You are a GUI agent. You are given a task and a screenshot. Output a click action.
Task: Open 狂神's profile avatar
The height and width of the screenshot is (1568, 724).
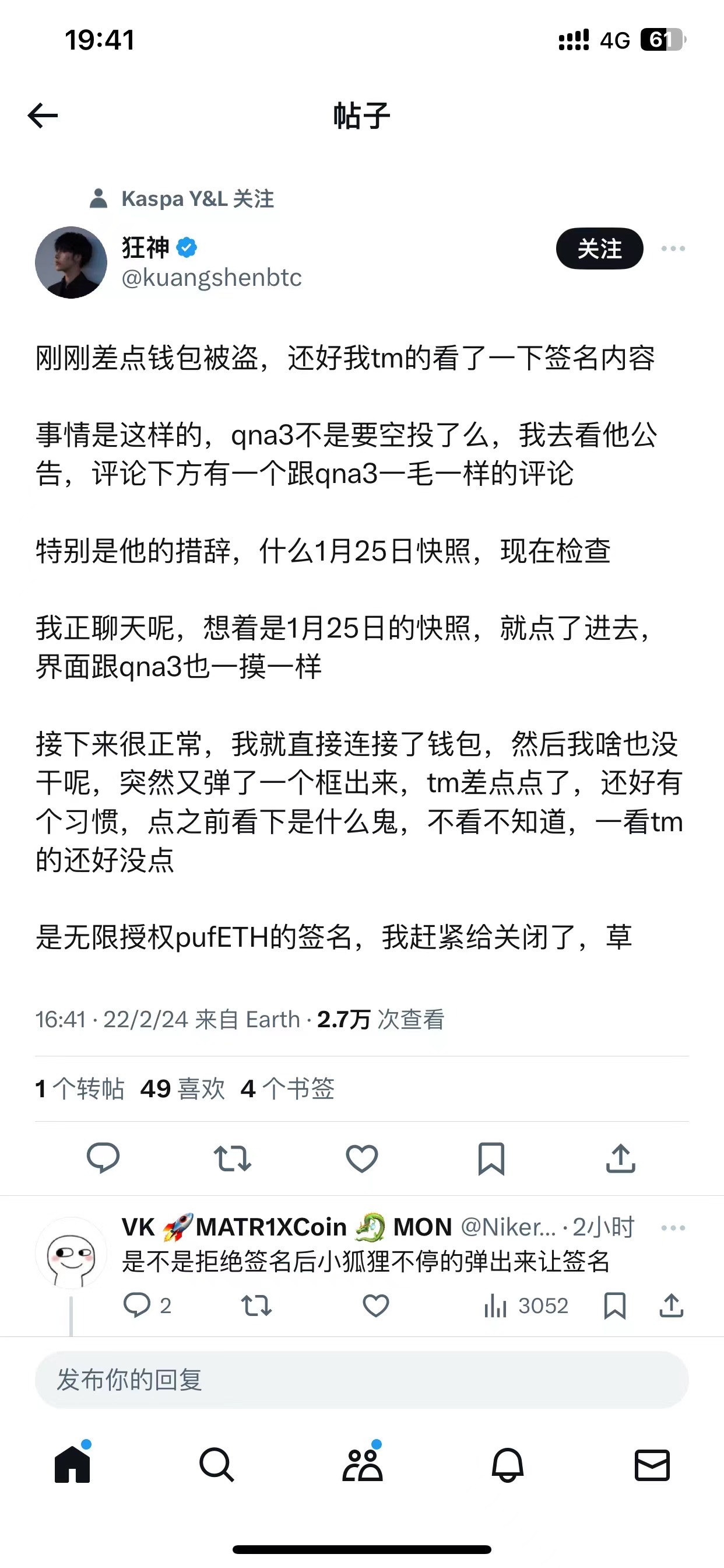click(x=71, y=262)
